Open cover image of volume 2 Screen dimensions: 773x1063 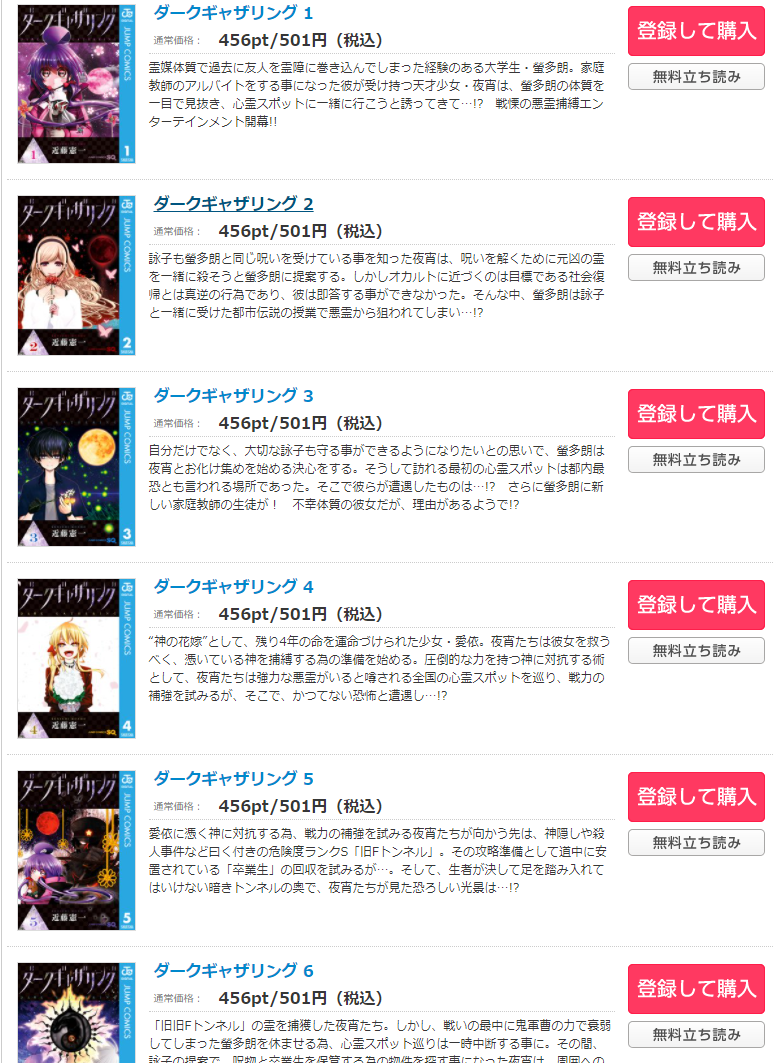pos(76,275)
